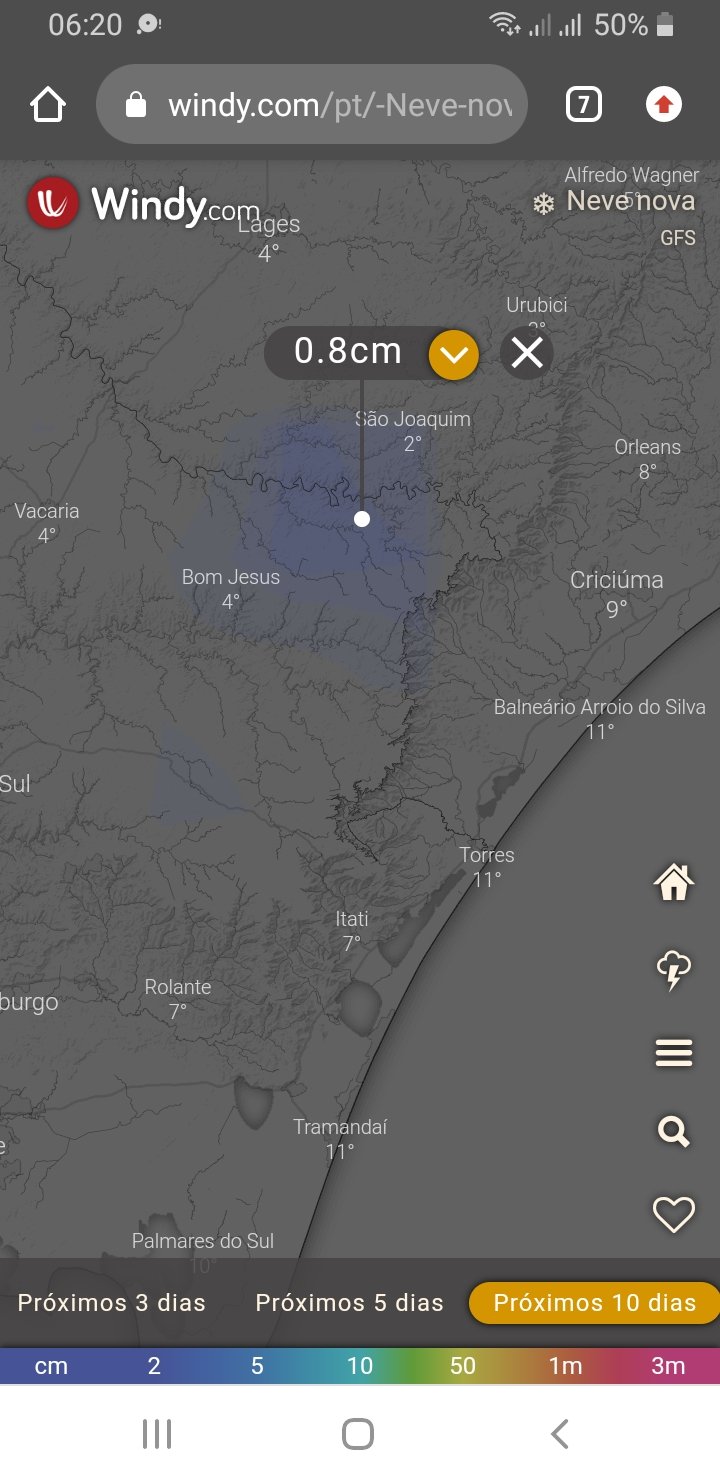
Task: Open the Neve nova layer selector
Action: (x=613, y=202)
